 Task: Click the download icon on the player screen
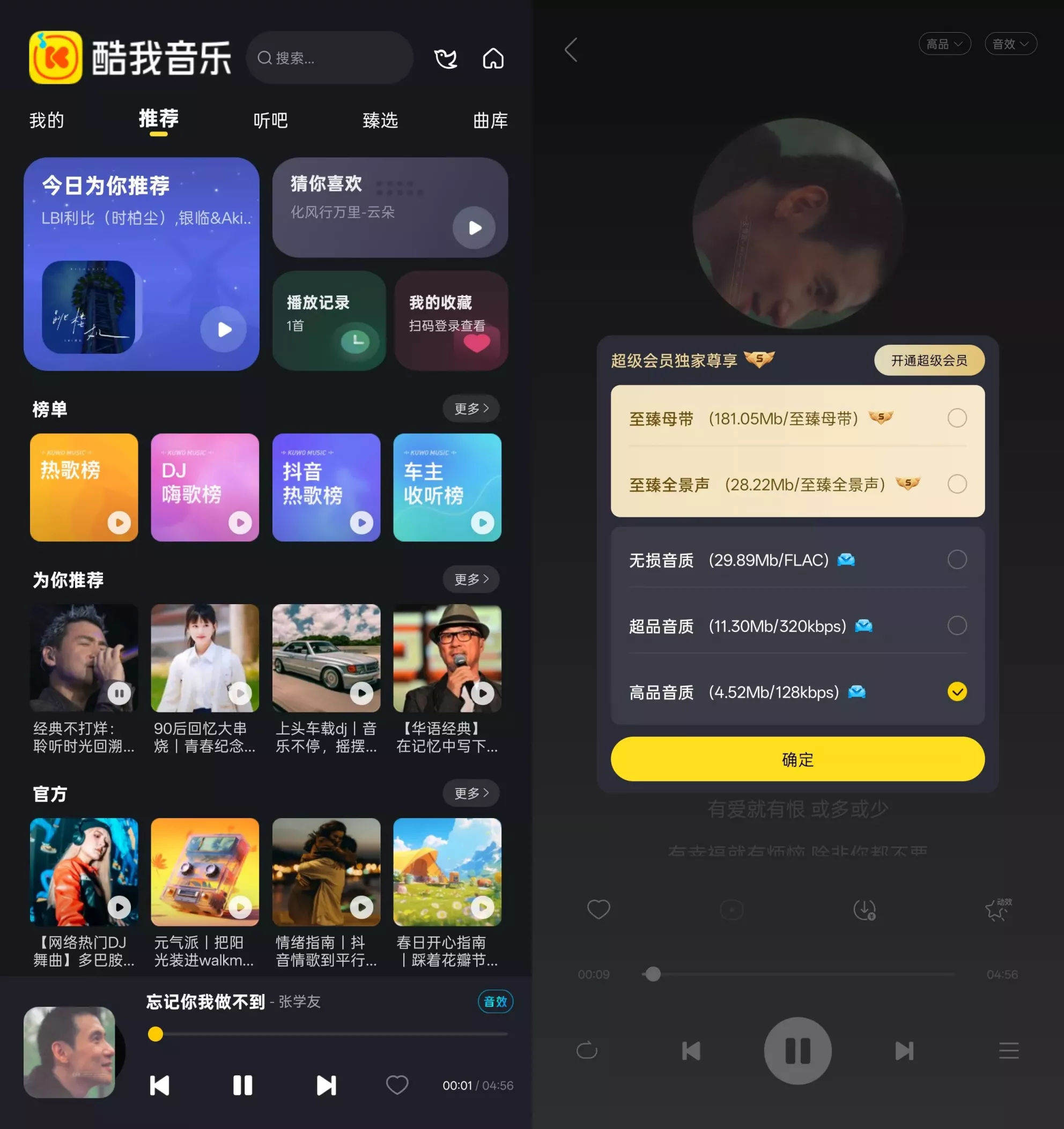coord(865,909)
